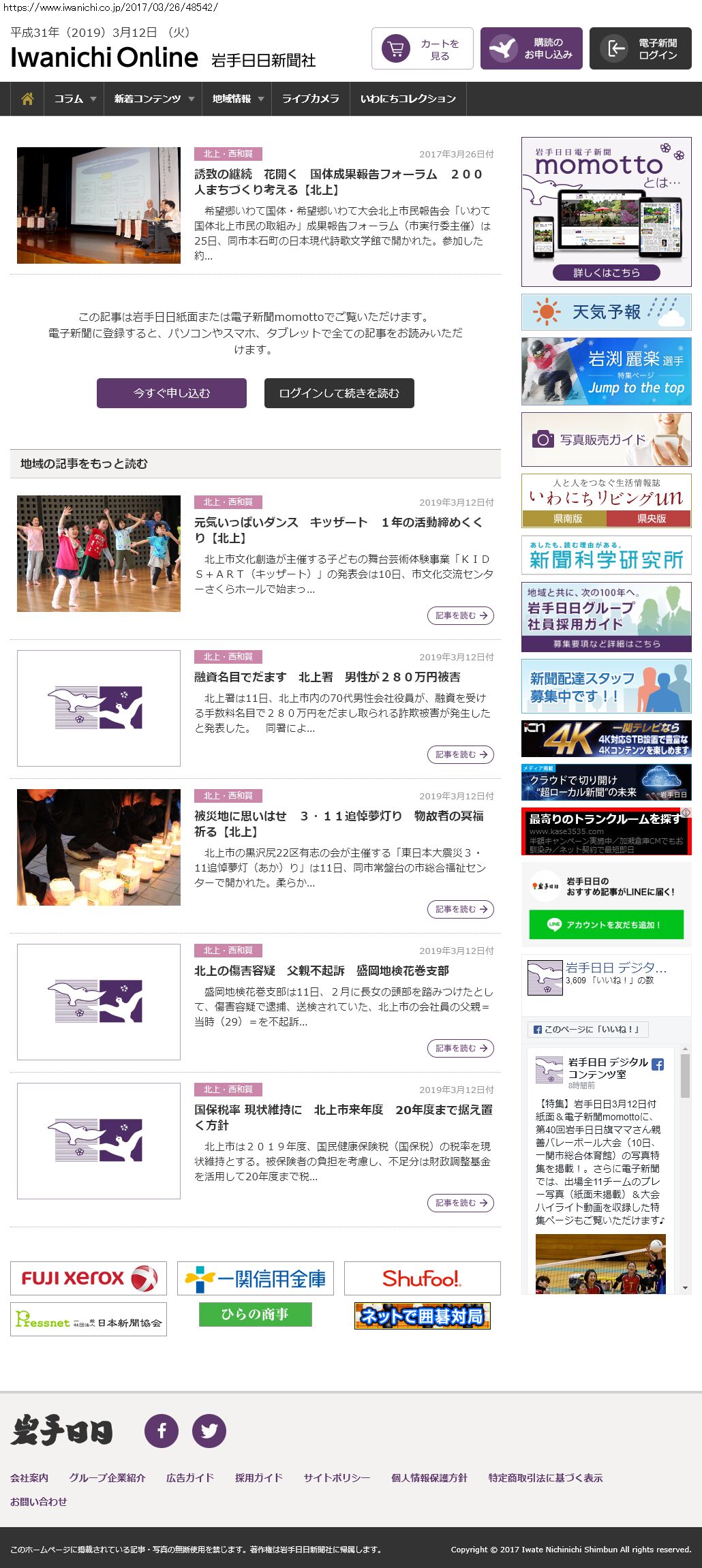
Task: Tap アカウントを友だち追加 LINE button
Action: pyautogui.click(x=606, y=925)
